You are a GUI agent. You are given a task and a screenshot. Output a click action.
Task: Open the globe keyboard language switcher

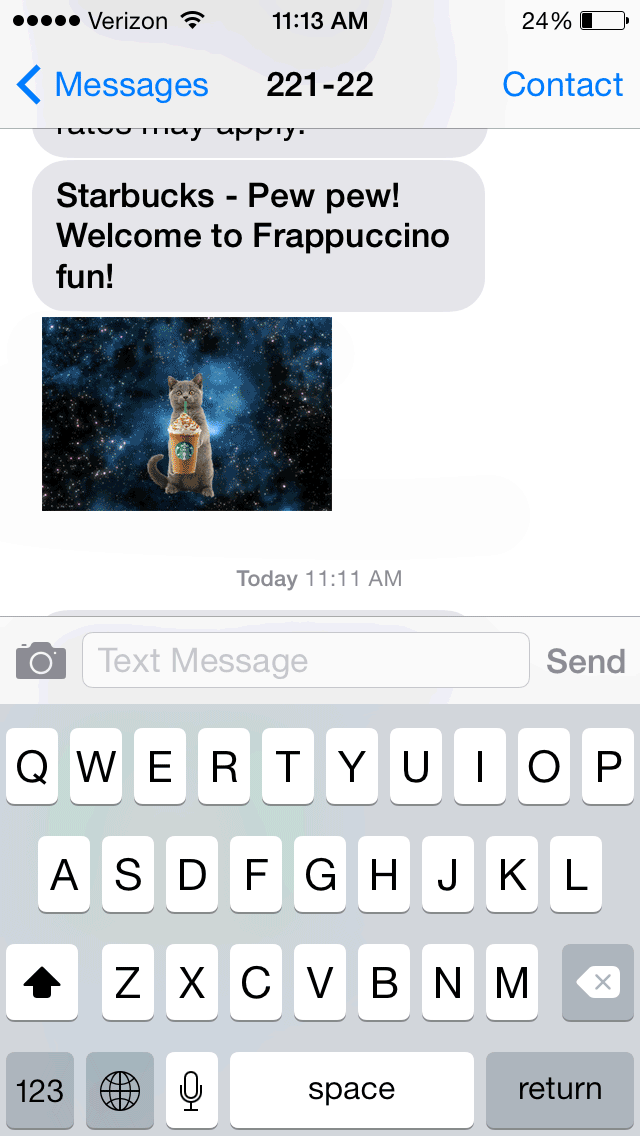120,1089
